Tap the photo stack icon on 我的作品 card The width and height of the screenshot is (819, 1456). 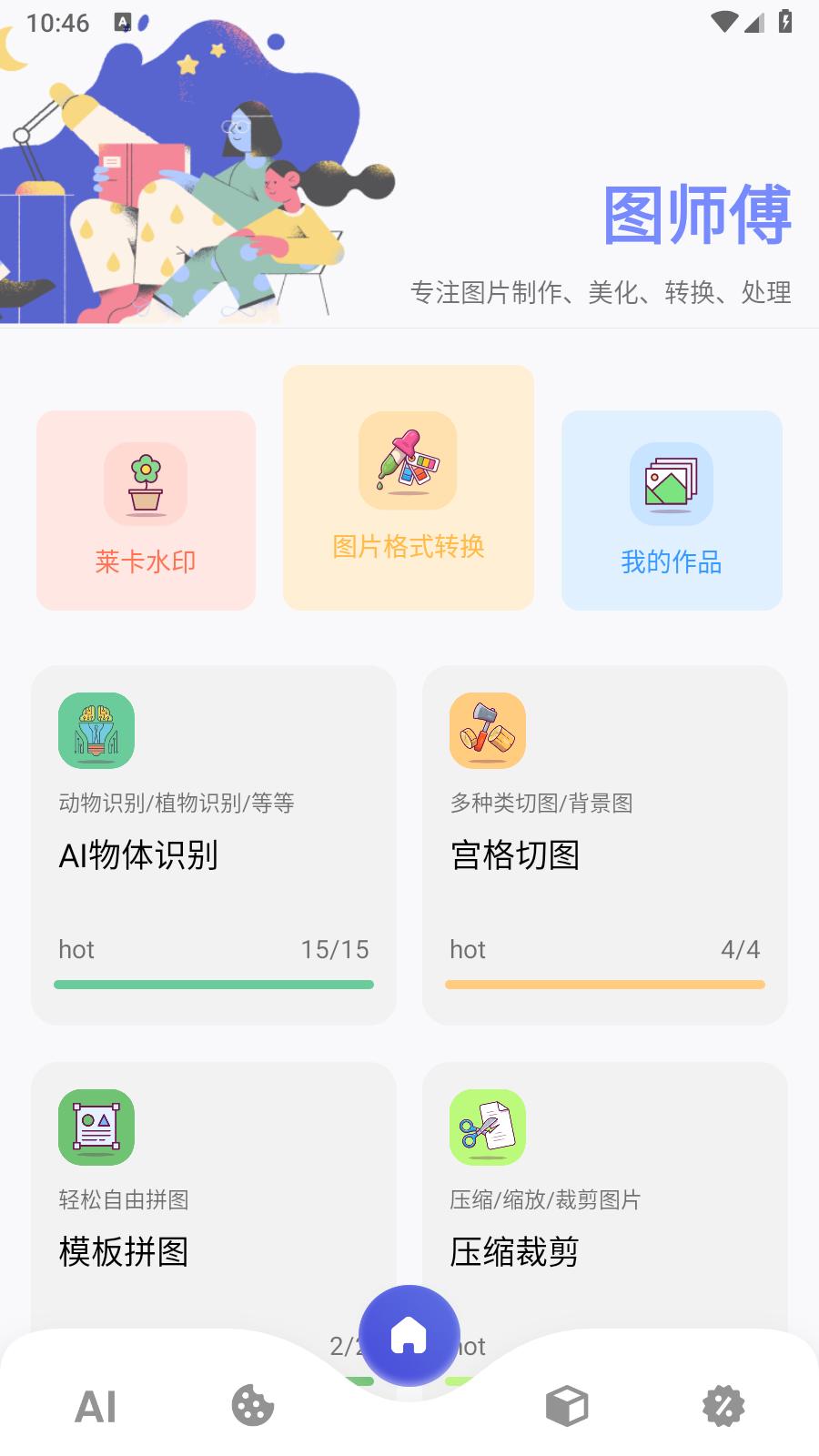pos(671,483)
